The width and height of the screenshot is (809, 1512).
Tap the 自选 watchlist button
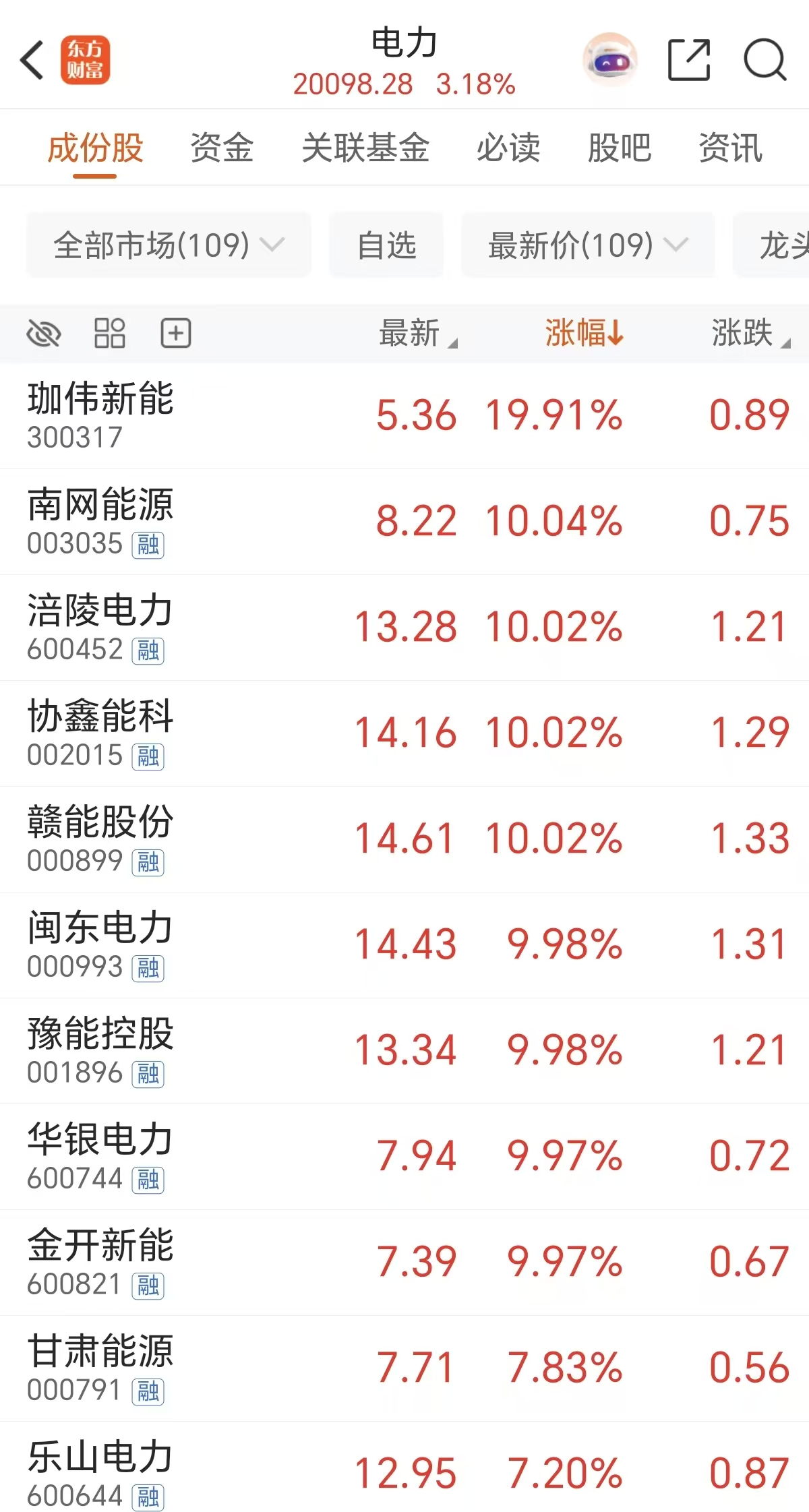(386, 246)
